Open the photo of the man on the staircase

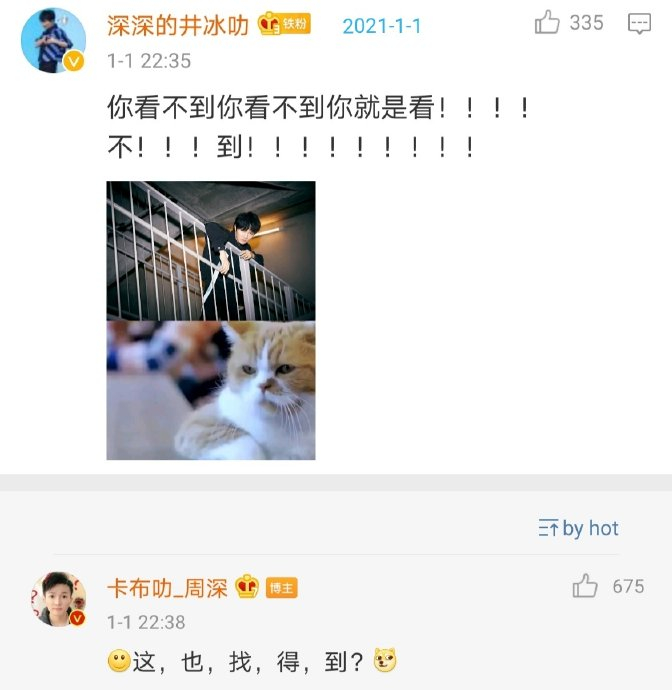[x=211, y=250]
